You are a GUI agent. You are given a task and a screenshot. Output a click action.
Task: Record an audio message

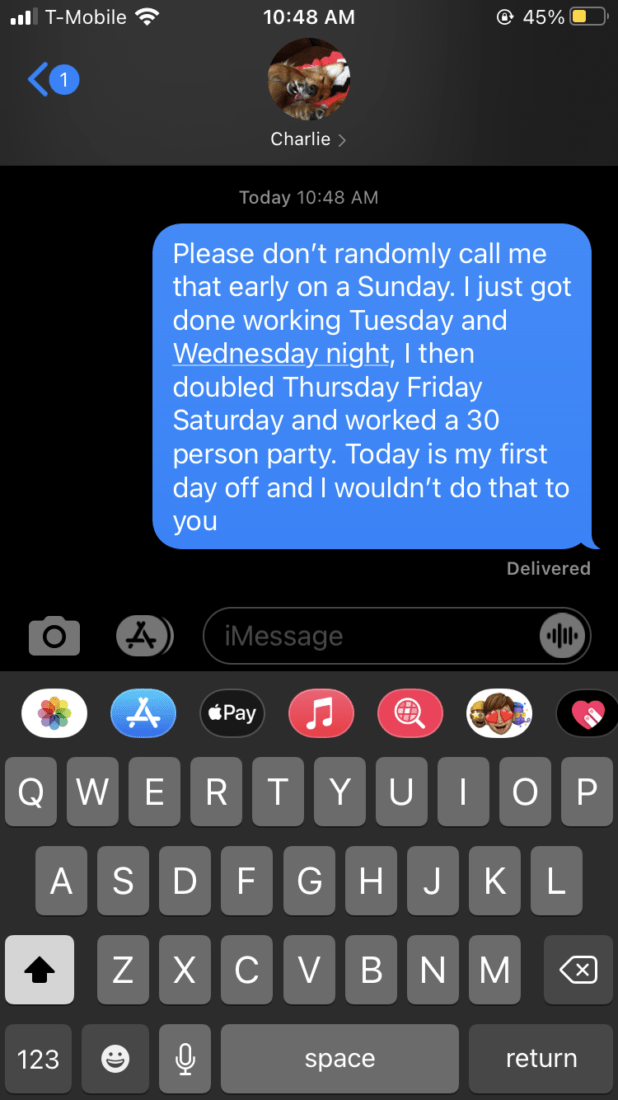(x=563, y=636)
